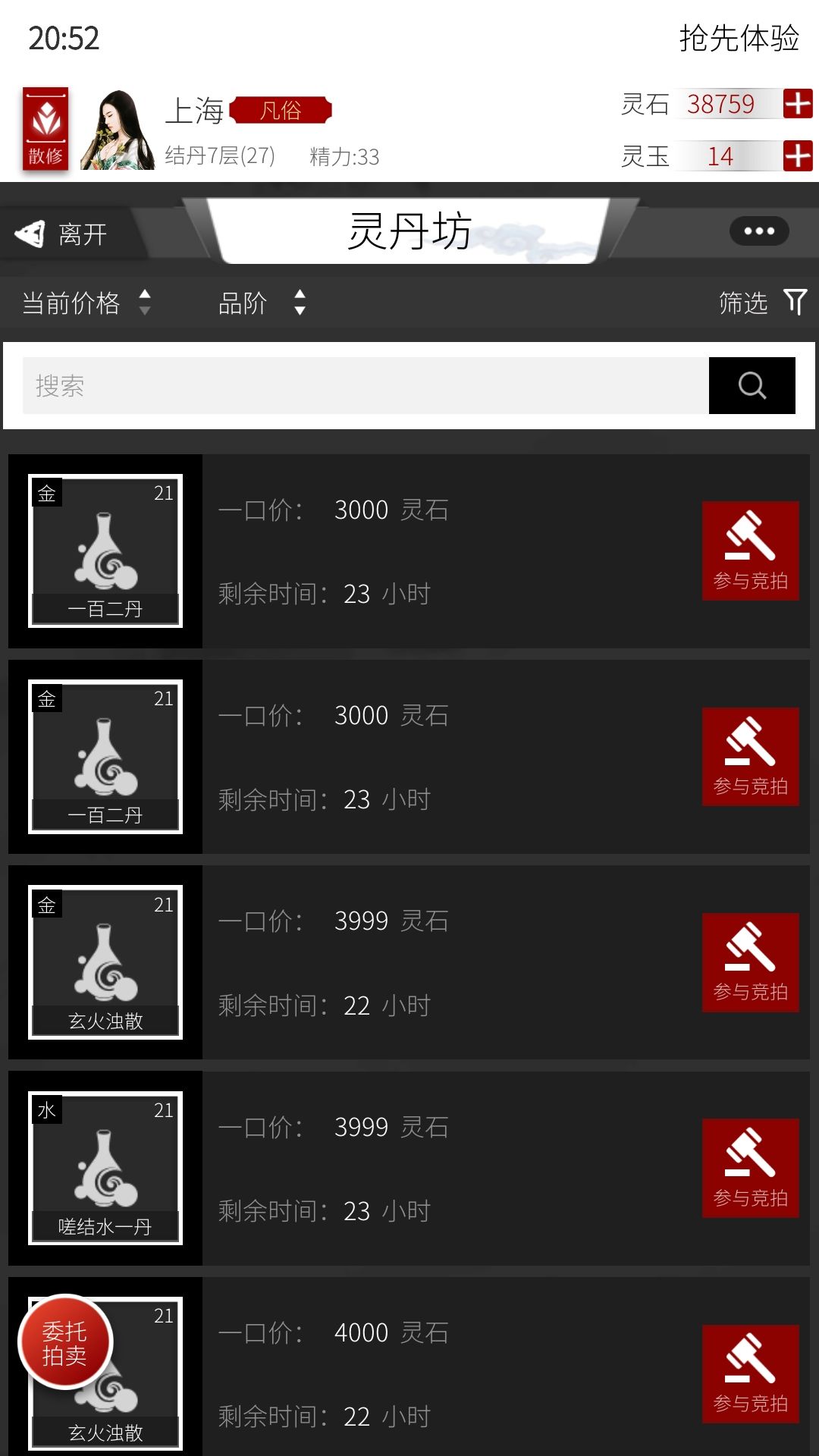Image resolution: width=819 pixels, height=1456 pixels.
Task: Tap 离开 to leave the shop
Action: tap(61, 234)
